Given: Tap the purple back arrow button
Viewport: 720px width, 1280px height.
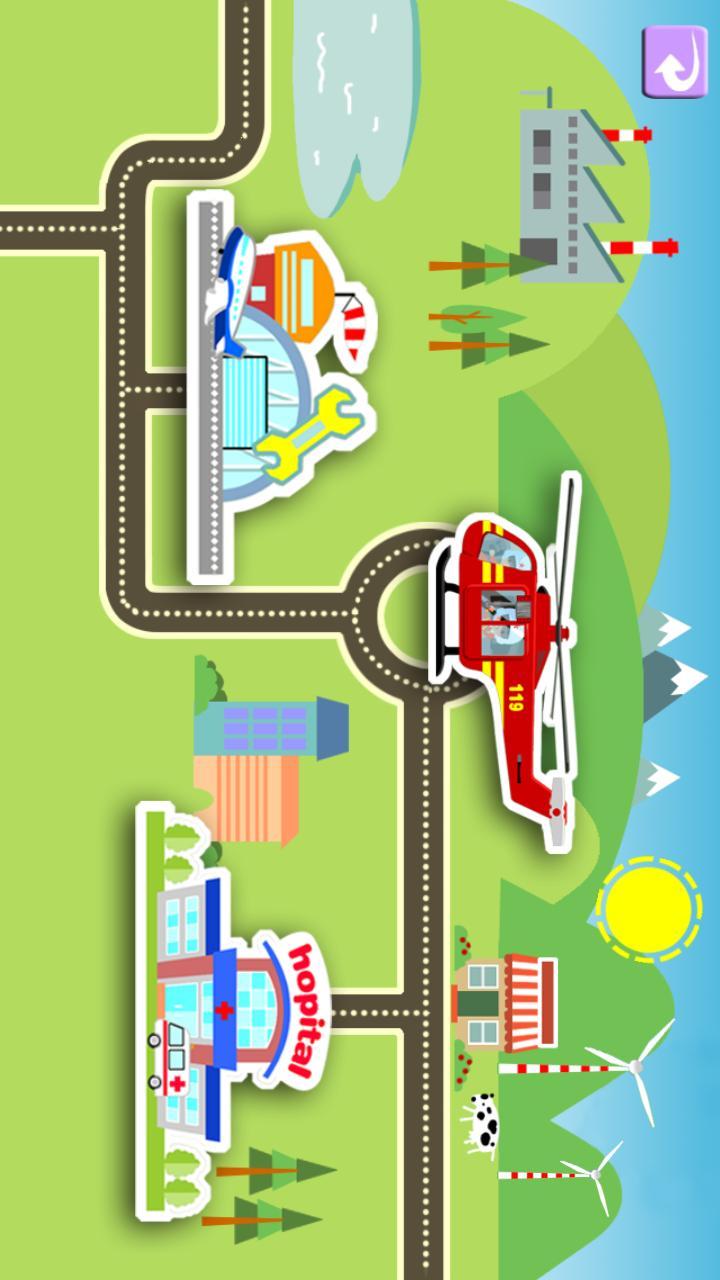Looking at the screenshot, I should 674,62.
